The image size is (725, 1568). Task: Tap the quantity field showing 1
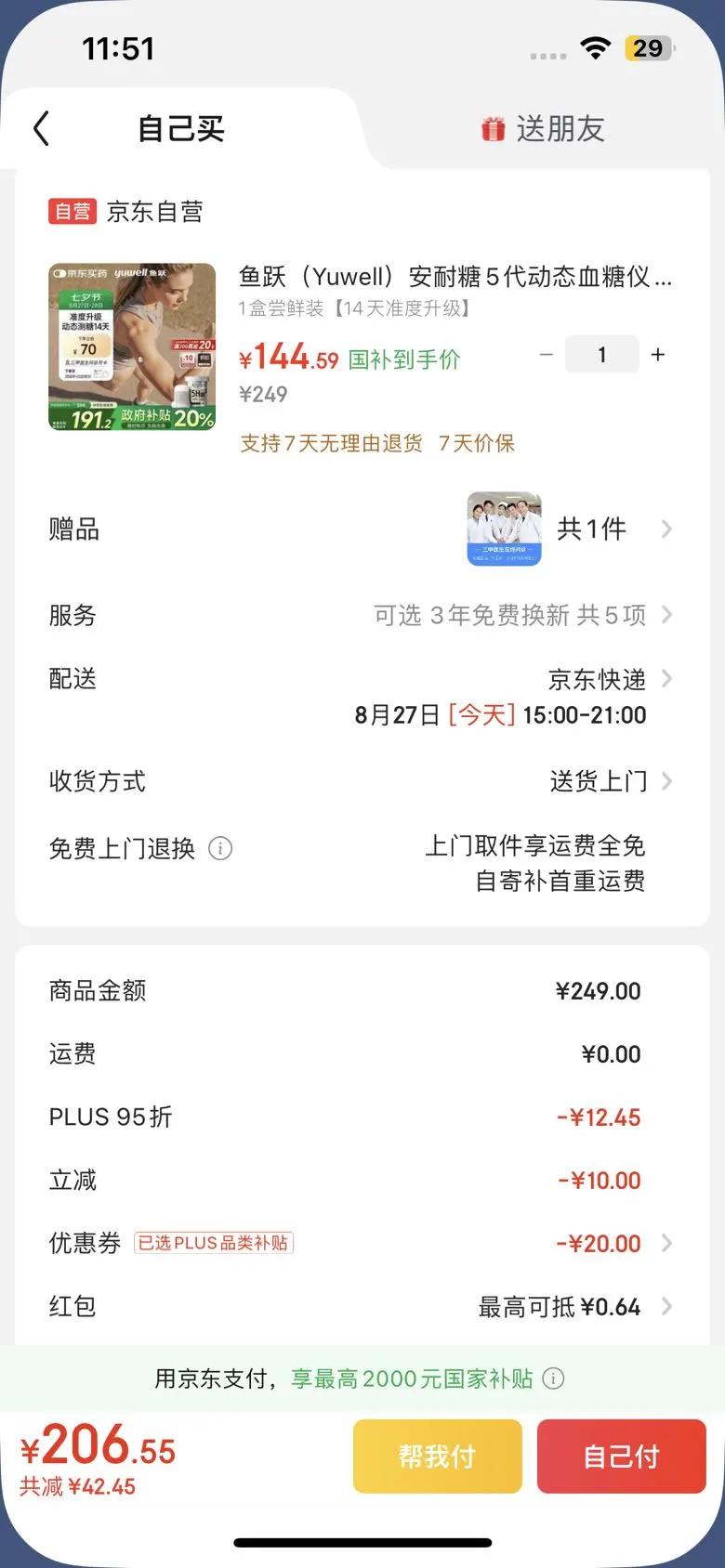point(602,355)
